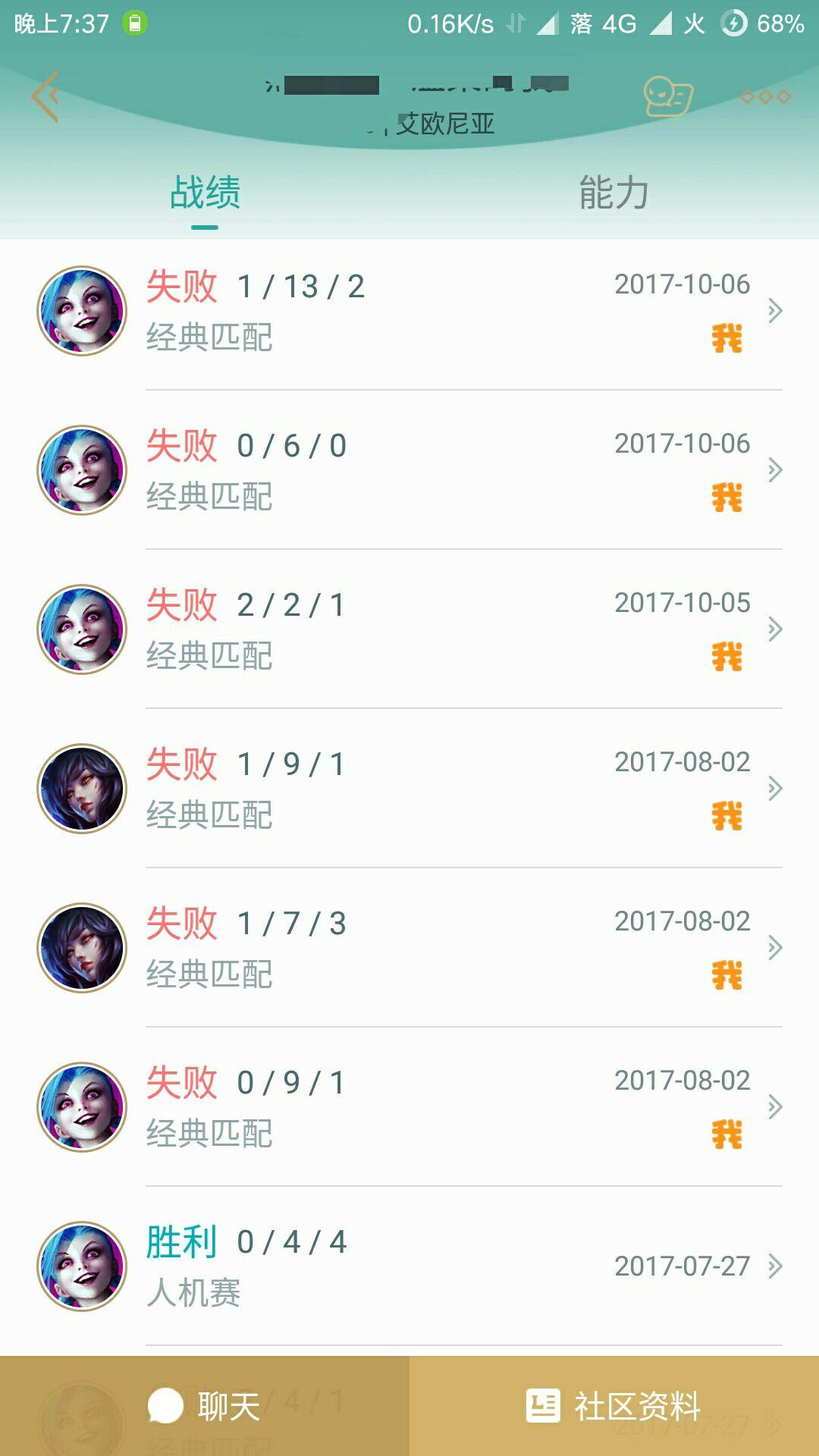Tap the 聊天 button
819x1456 pixels.
tap(205, 1406)
